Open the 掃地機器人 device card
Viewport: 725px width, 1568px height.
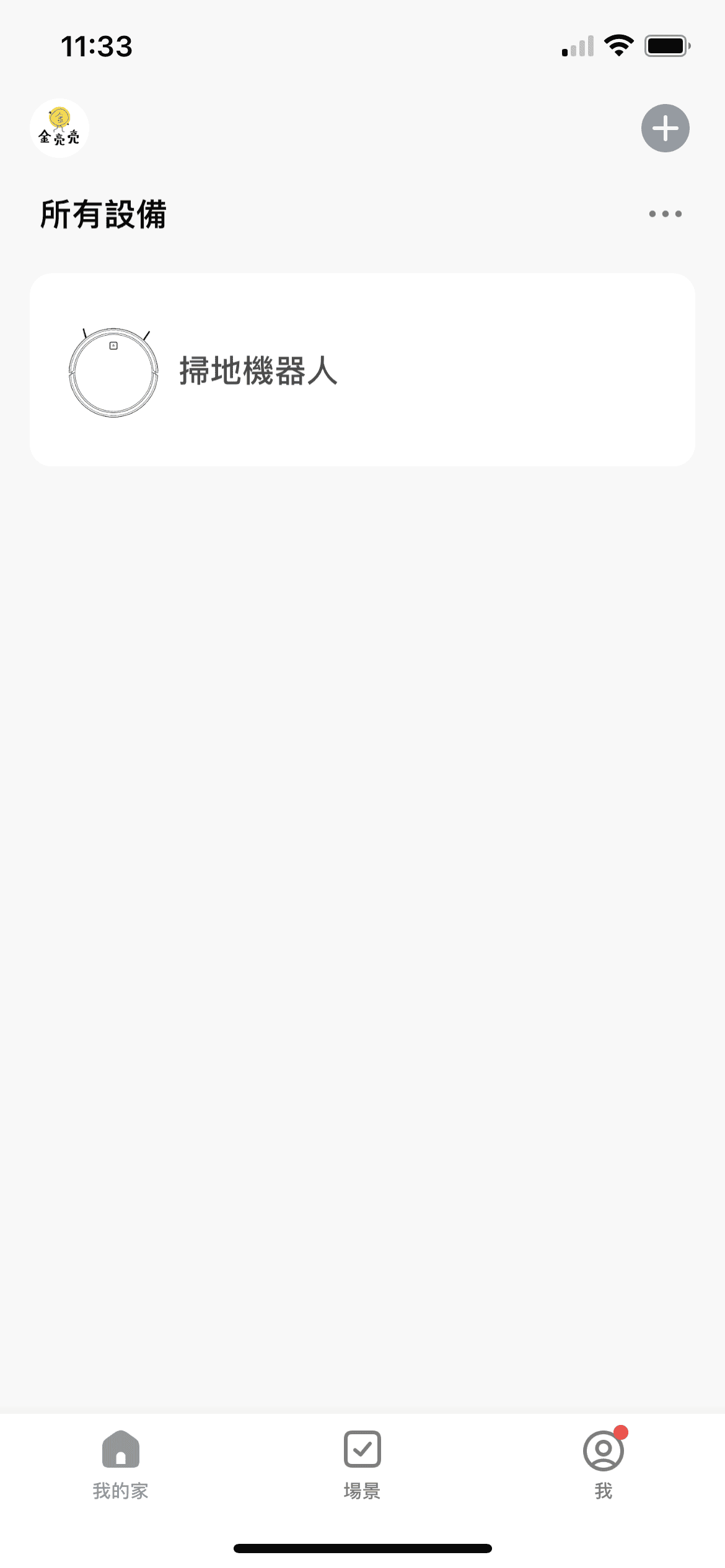(362, 370)
